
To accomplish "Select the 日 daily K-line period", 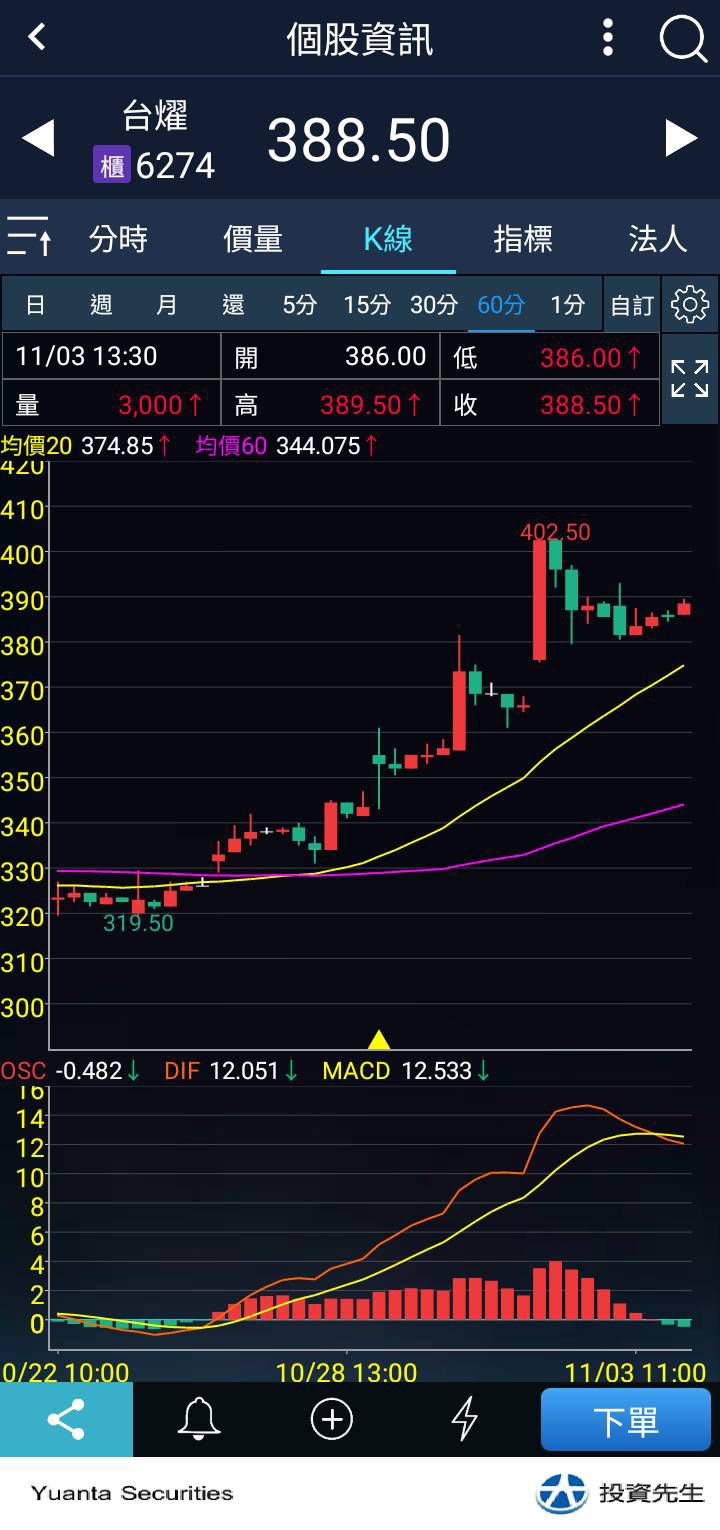I will click(35, 305).
